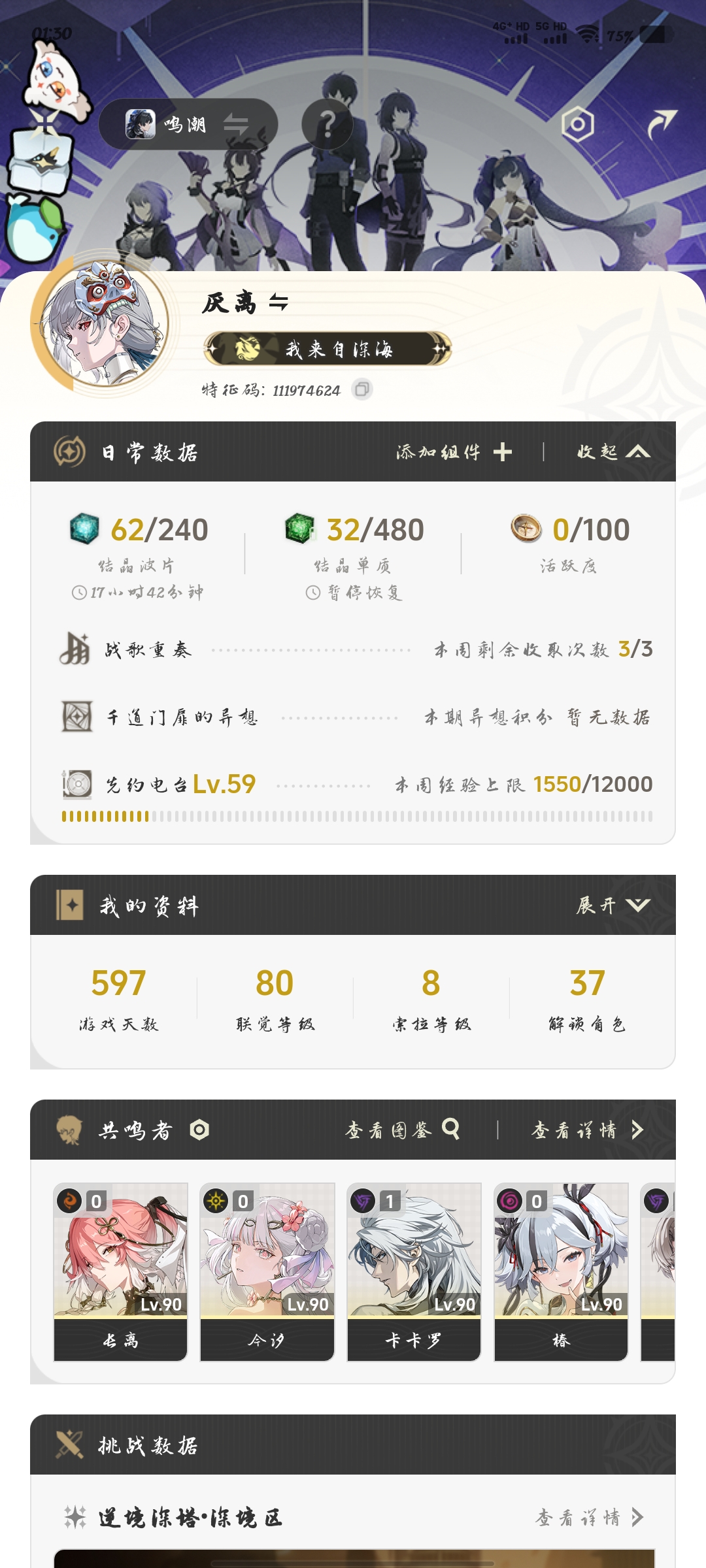Expand 我的资料 with 展开

(613, 905)
